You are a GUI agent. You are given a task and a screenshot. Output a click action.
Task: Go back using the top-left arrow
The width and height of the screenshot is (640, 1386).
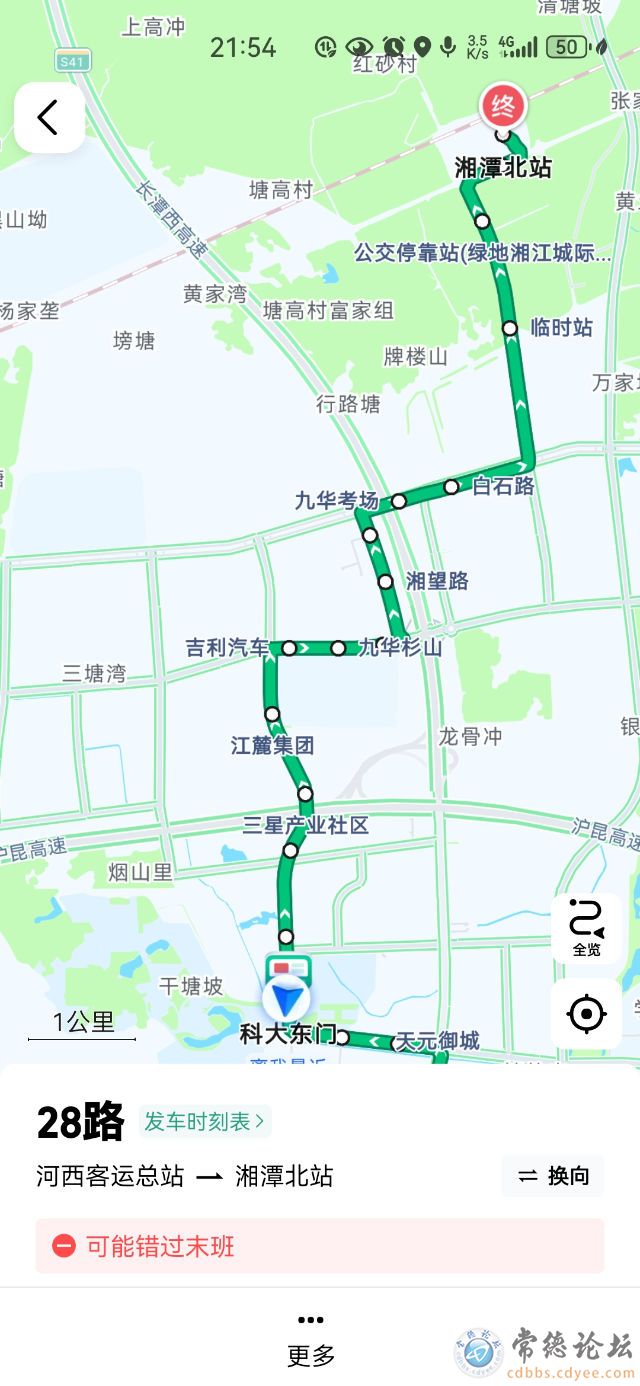(49, 118)
